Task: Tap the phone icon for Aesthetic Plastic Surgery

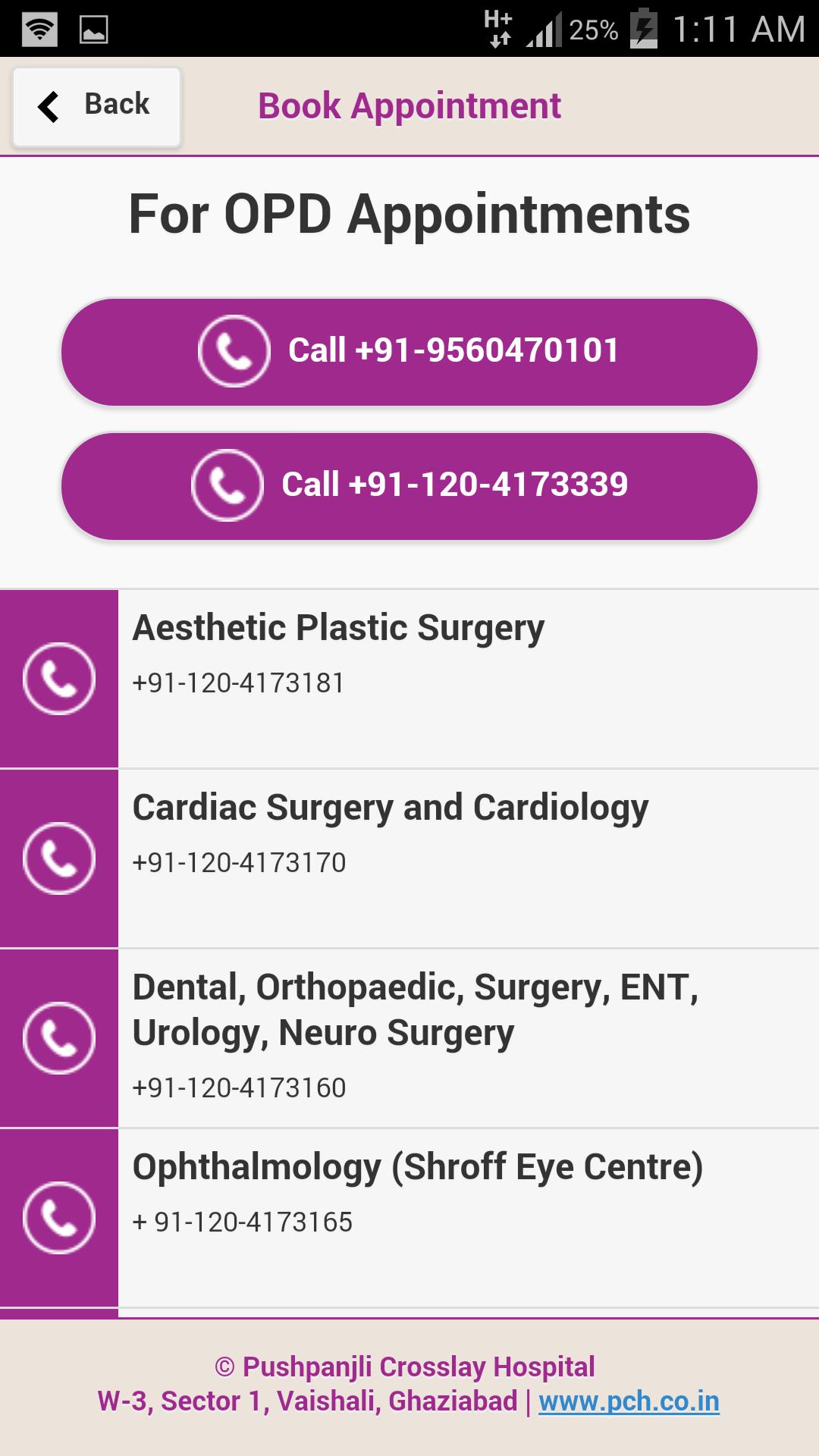Action: tap(58, 679)
